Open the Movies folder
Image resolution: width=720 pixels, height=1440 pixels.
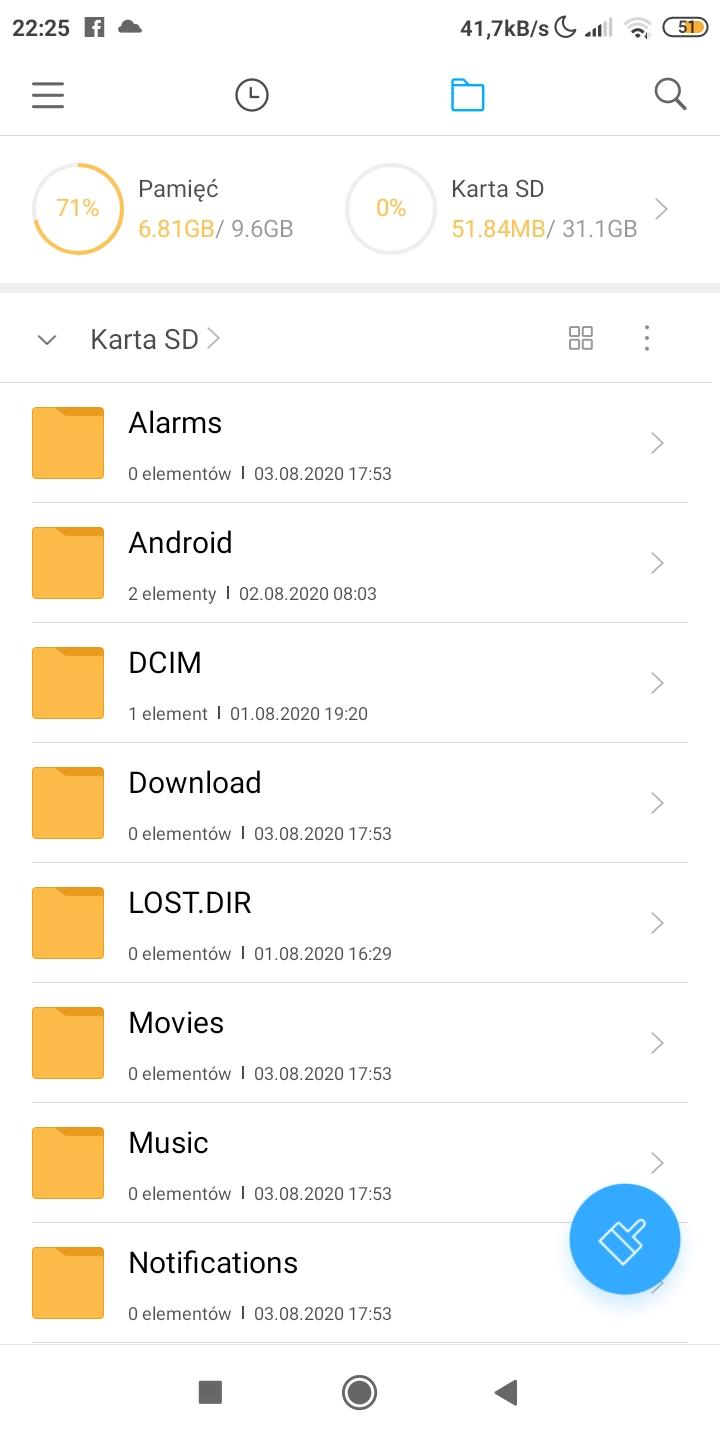[x=340, y=1043]
